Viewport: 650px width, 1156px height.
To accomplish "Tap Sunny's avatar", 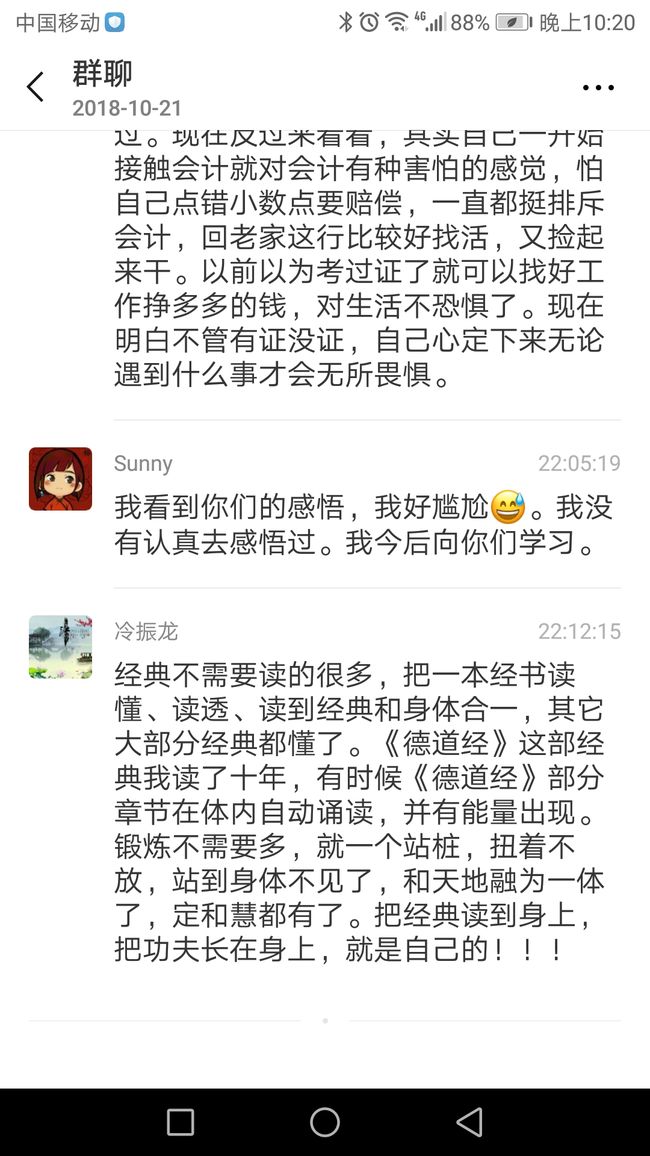I will (x=60, y=478).
